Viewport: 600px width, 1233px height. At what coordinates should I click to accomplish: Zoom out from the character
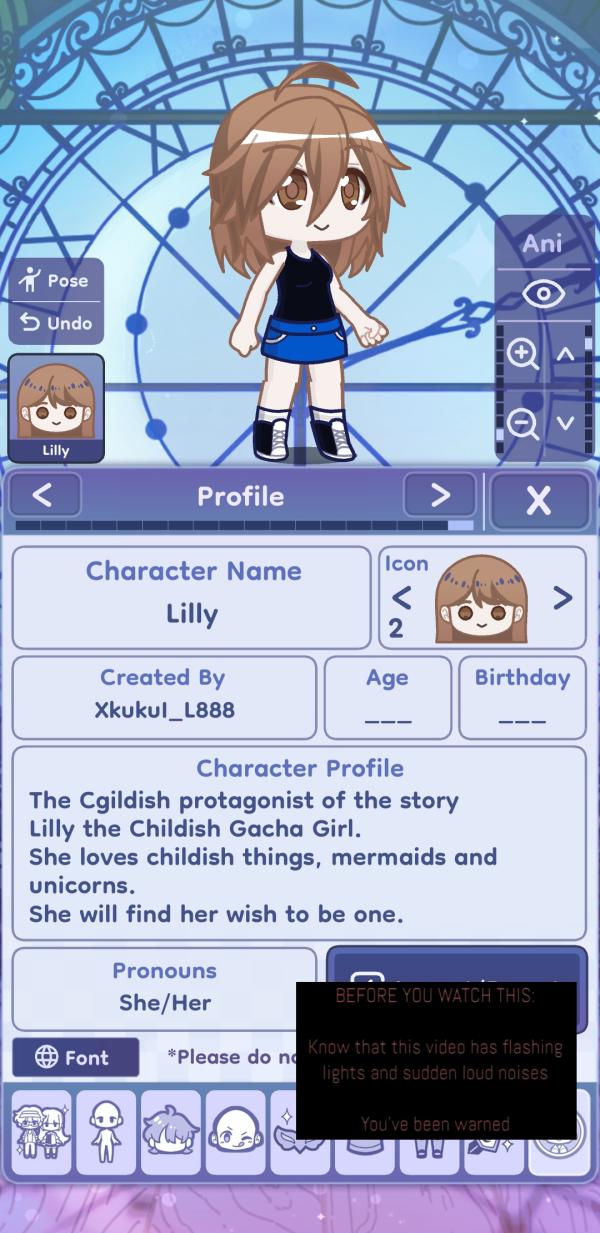pos(522,423)
